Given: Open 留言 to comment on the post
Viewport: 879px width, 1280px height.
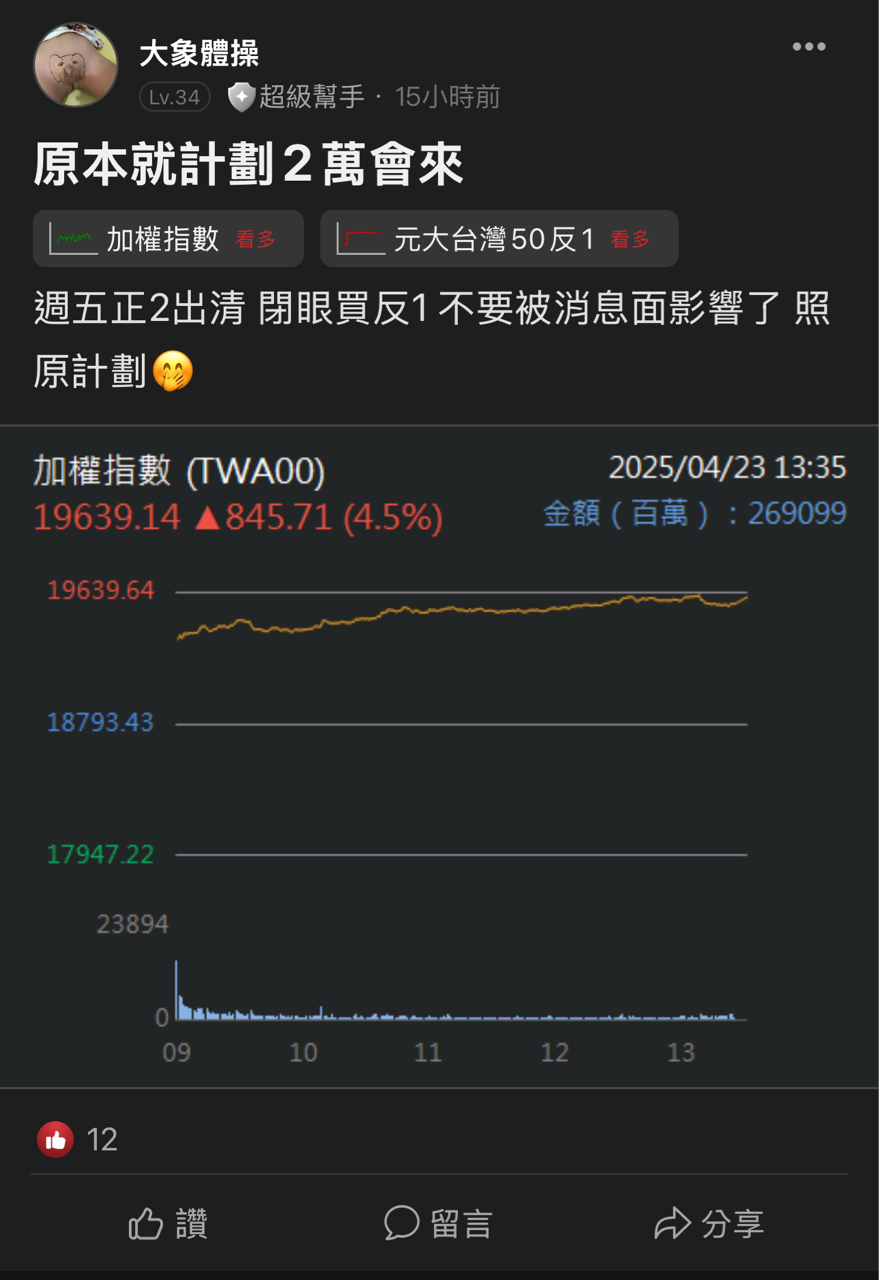Looking at the screenshot, I should pyautogui.click(x=438, y=1223).
